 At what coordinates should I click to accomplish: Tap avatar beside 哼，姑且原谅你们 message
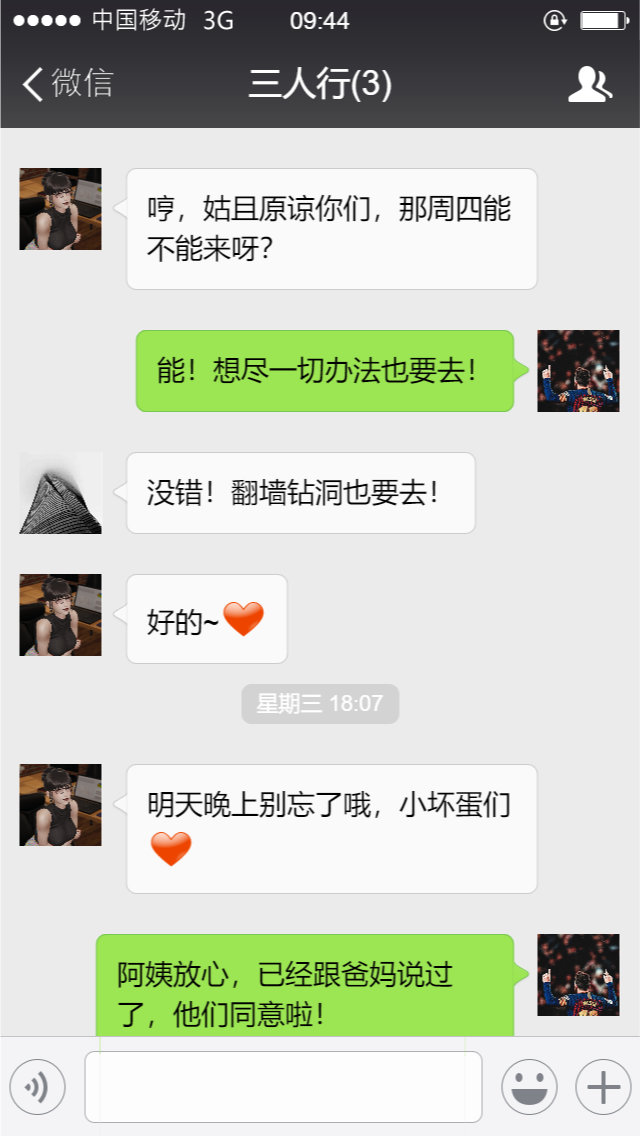point(61,209)
